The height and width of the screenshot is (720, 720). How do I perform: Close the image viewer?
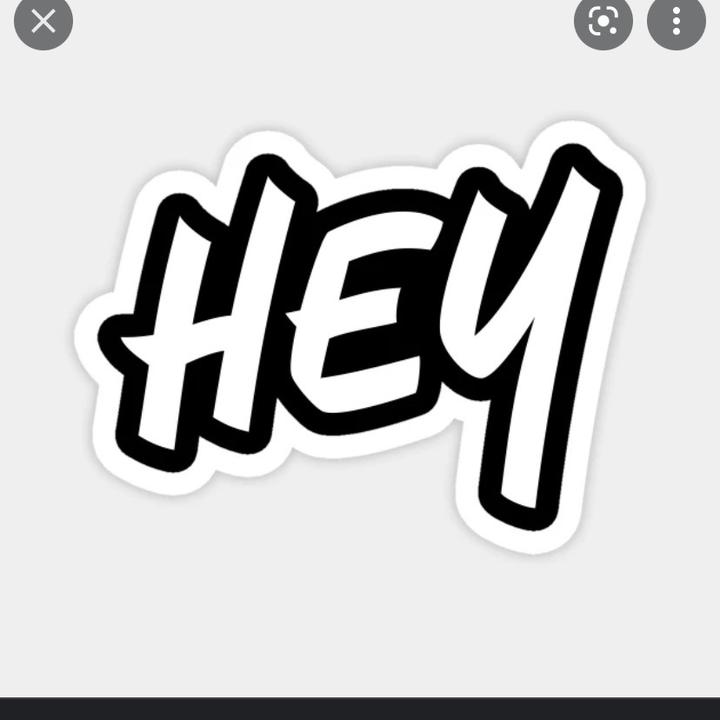[43, 20]
